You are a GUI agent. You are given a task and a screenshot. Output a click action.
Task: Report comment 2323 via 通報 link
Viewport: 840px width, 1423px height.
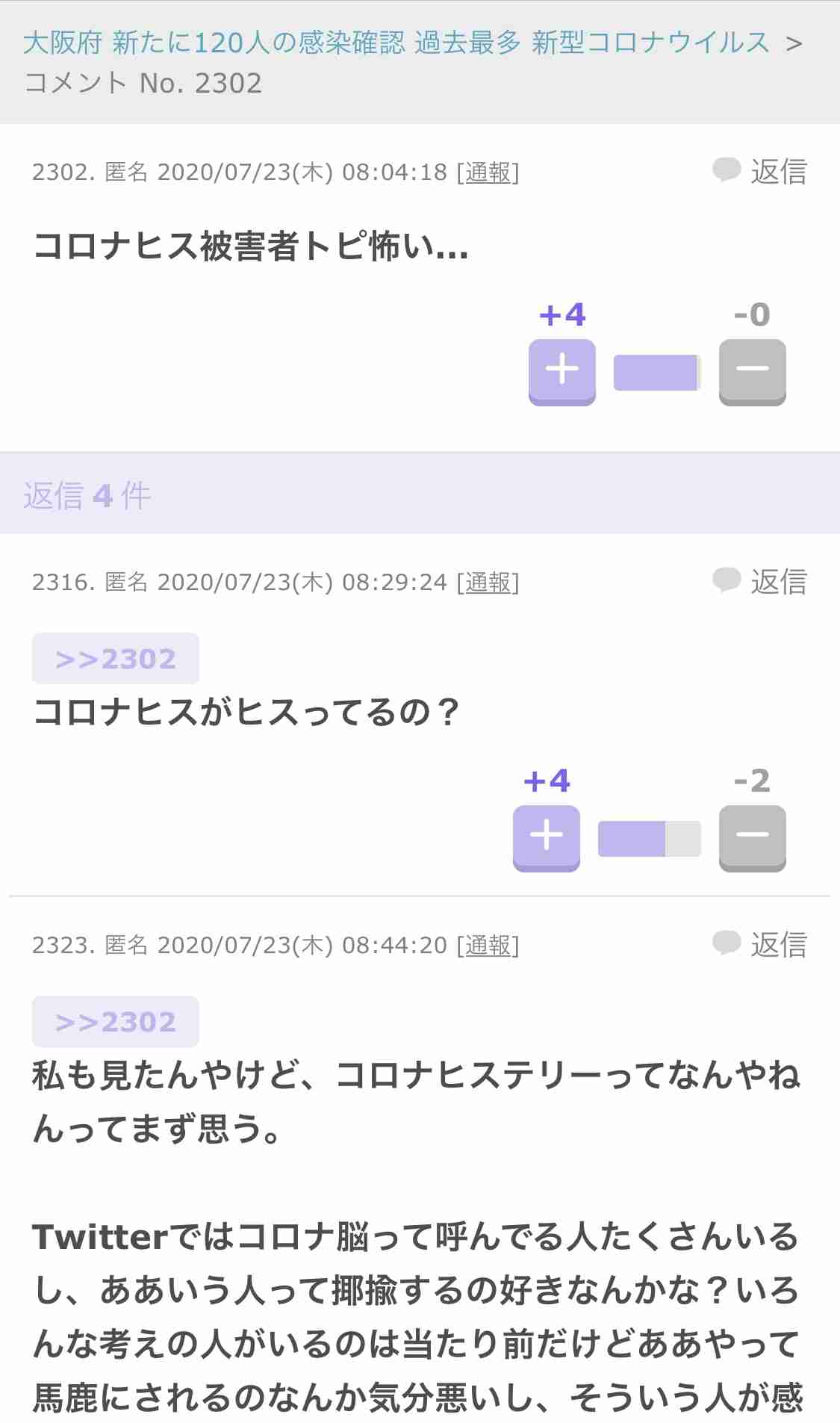[x=488, y=945]
